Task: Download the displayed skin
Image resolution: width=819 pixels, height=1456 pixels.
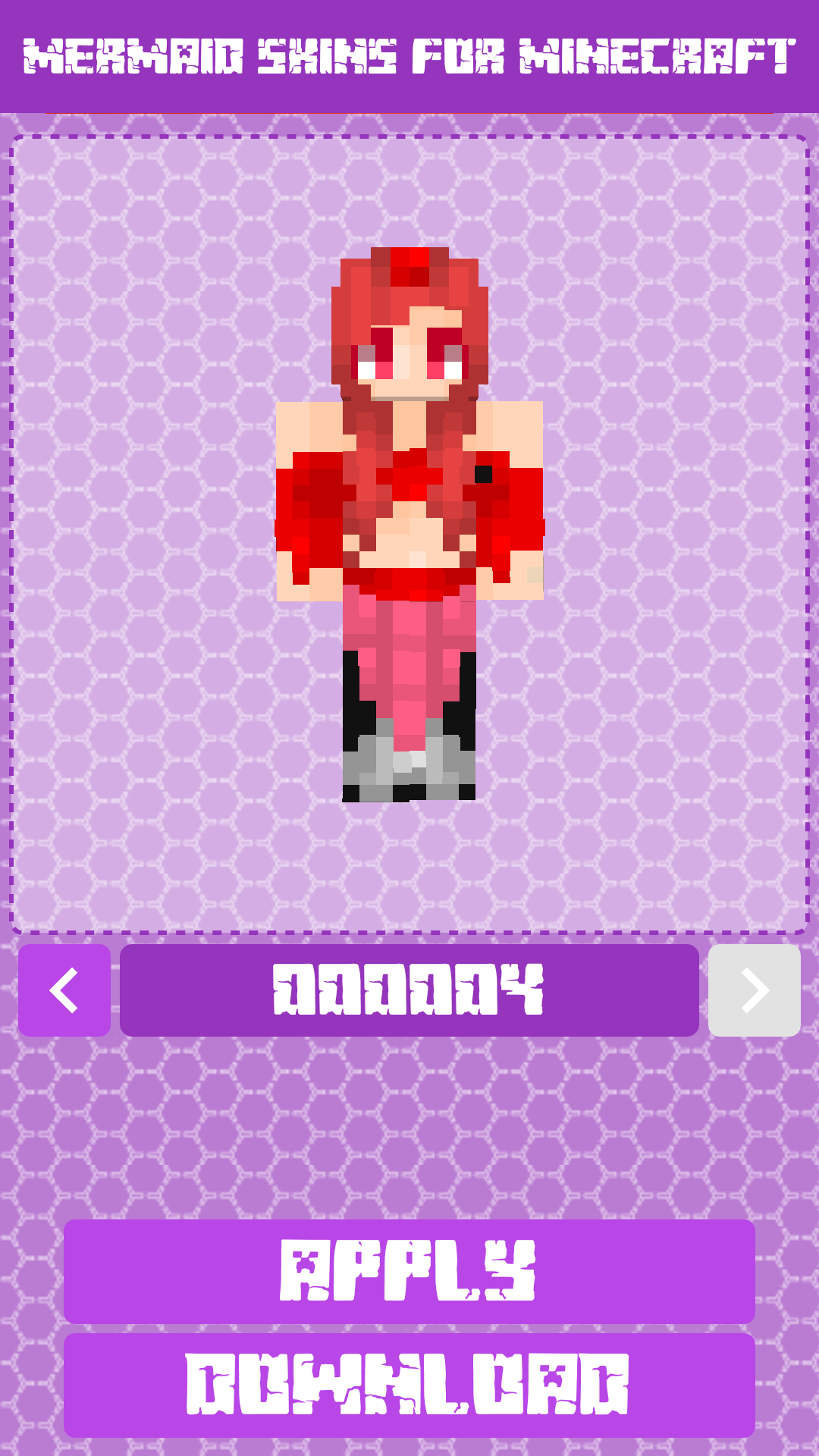Action: (x=409, y=1385)
